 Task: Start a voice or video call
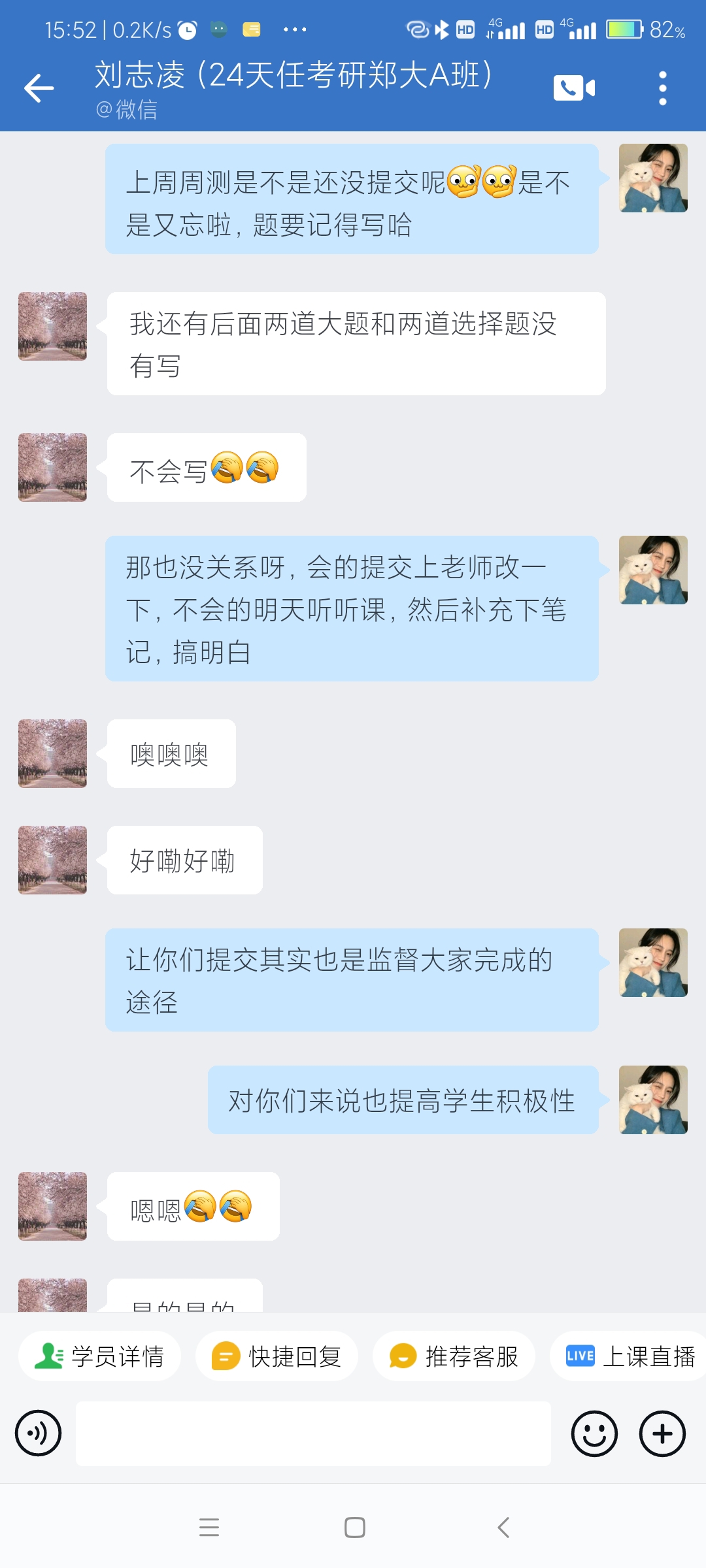575,88
